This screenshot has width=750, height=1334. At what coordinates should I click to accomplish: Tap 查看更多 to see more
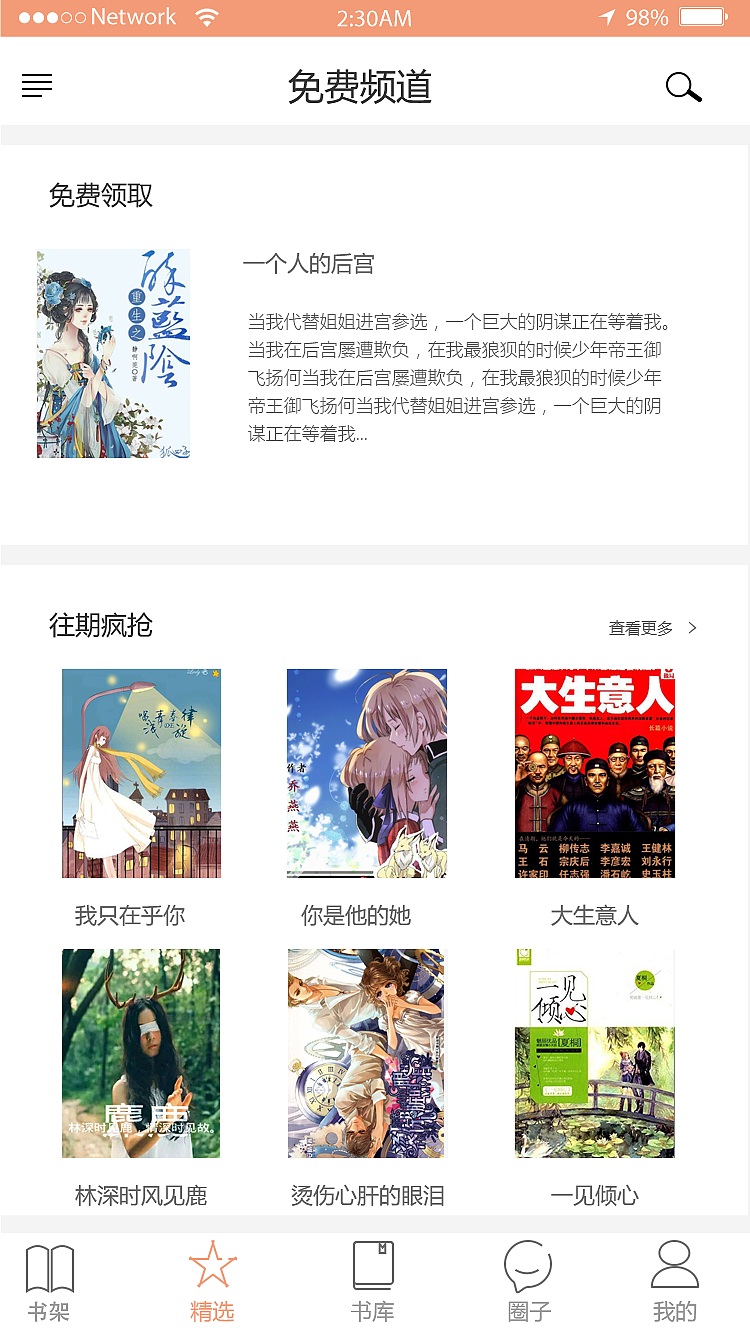652,628
